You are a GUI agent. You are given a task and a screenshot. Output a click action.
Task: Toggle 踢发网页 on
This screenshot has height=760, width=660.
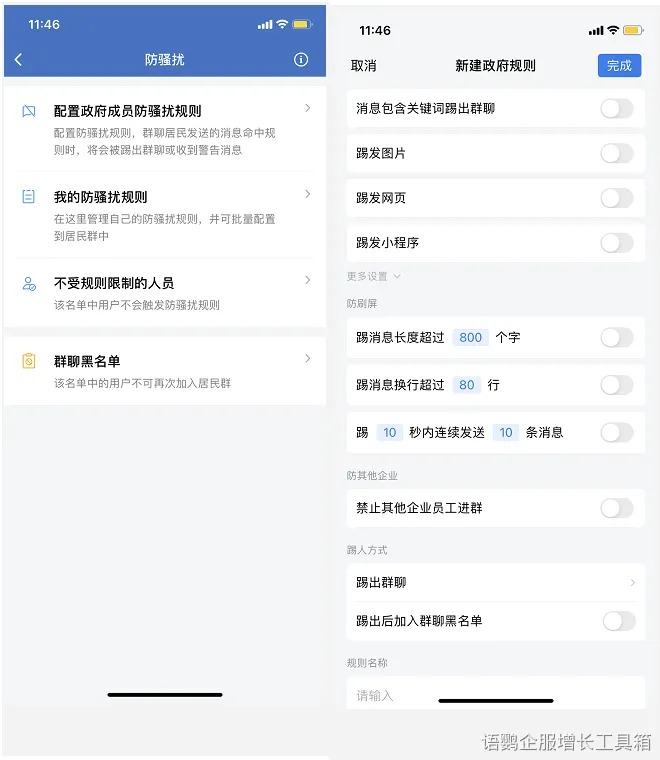(x=616, y=198)
